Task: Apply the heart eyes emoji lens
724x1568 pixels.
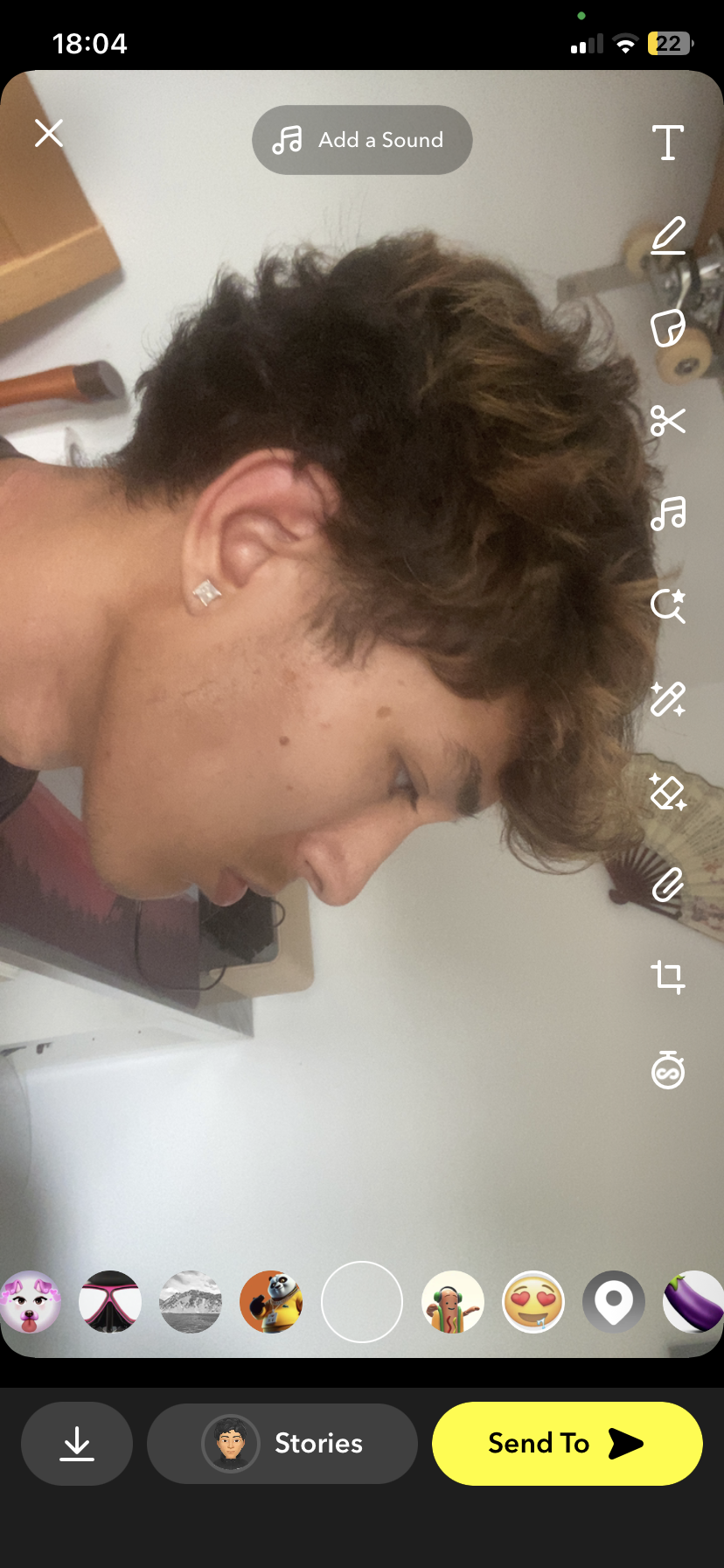Action: click(x=533, y=1302)
